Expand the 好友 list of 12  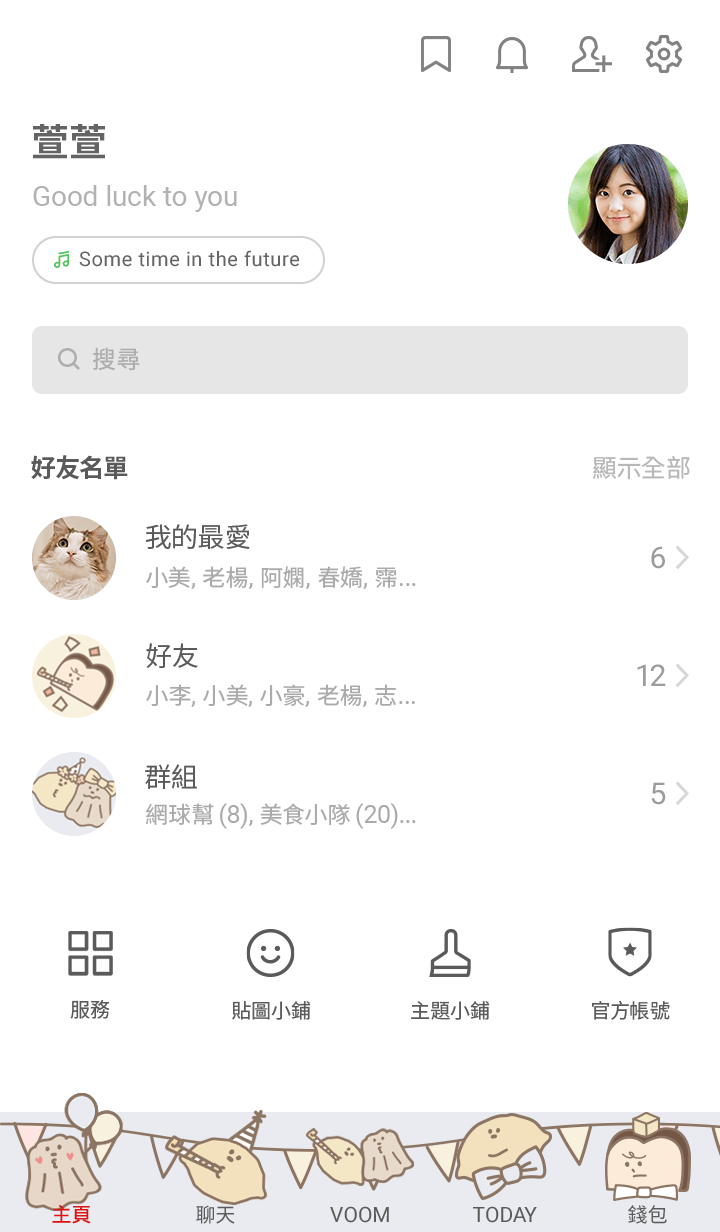[x=360, y=676]
